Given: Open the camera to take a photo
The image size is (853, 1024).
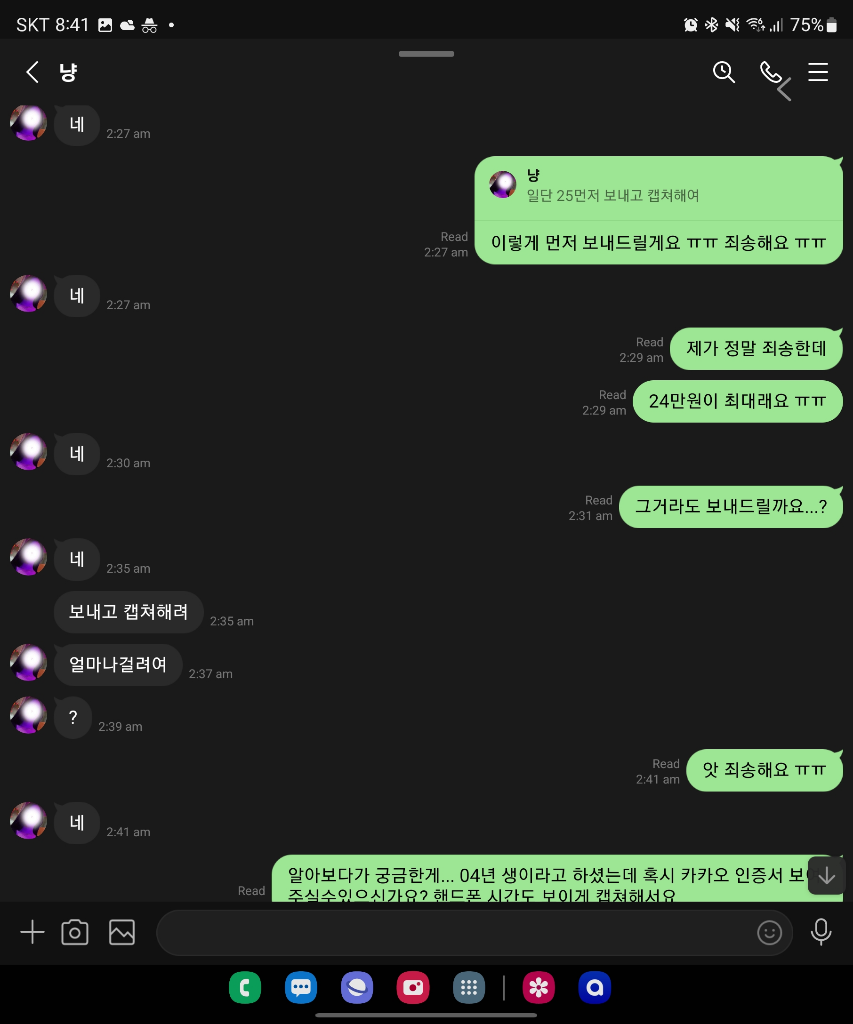Looking at the screenshot, I should coord(75,933).
